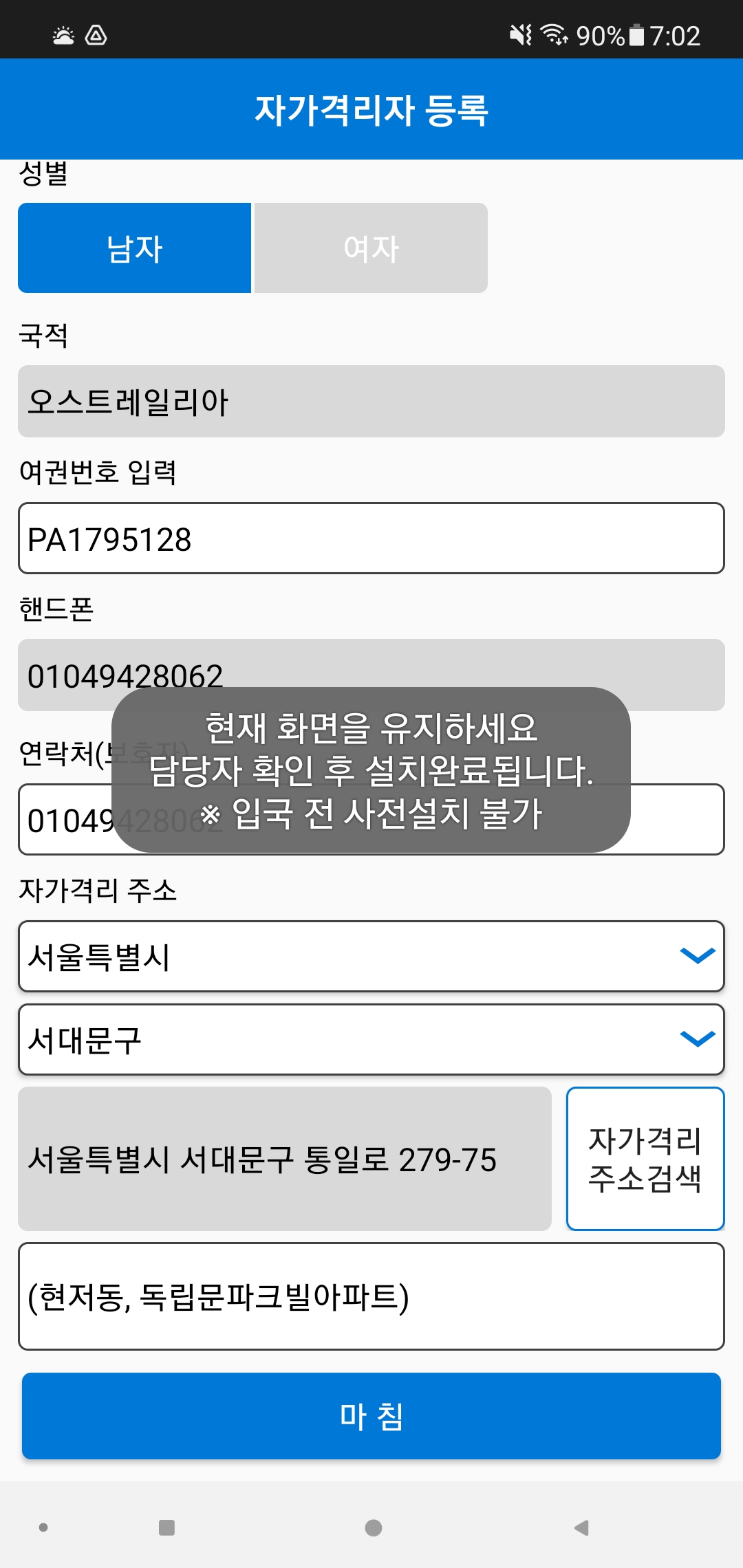Edit the passport number field PA1795128
Image resolution: width=743 pixels, height=1568 pixels.
(x=371, y=538)
